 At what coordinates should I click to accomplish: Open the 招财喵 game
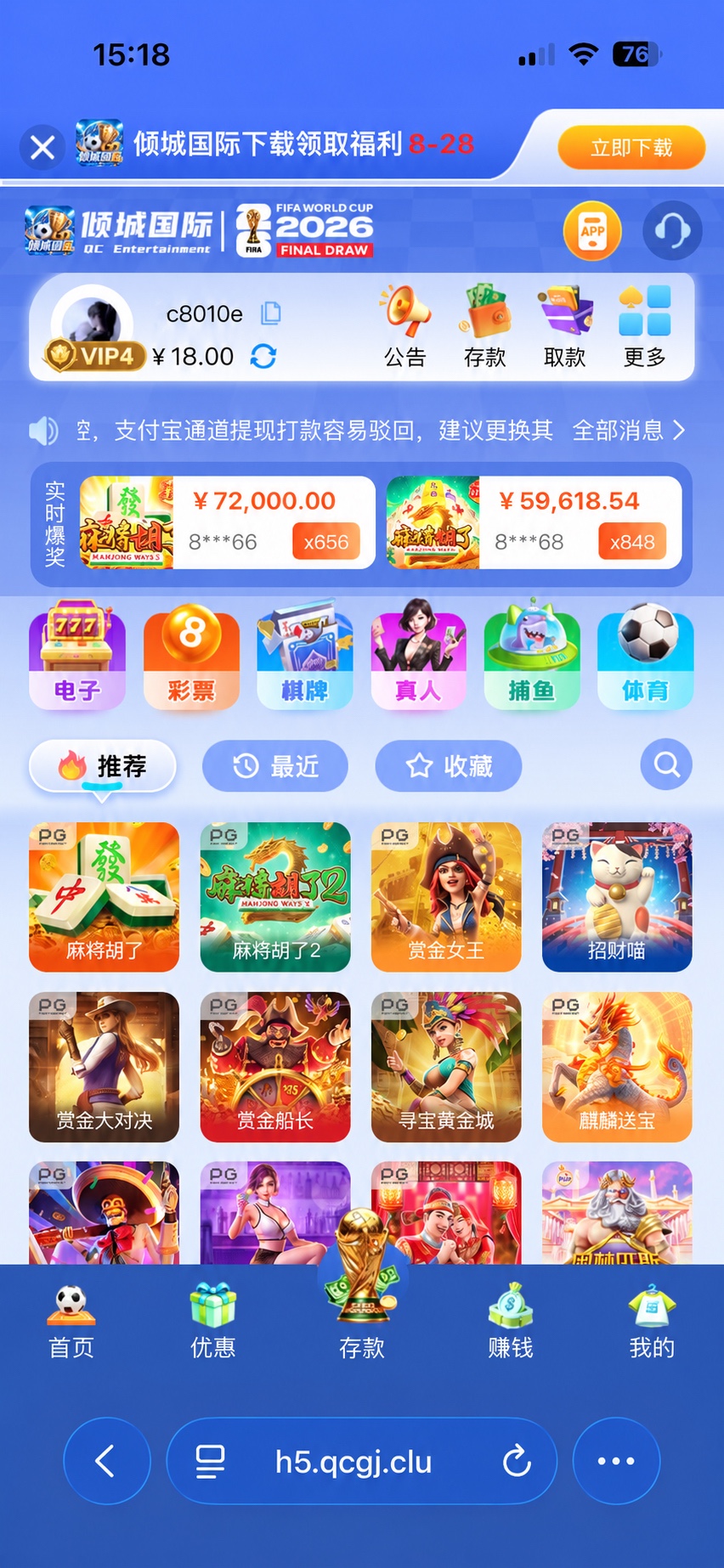[x=617, y=897]
